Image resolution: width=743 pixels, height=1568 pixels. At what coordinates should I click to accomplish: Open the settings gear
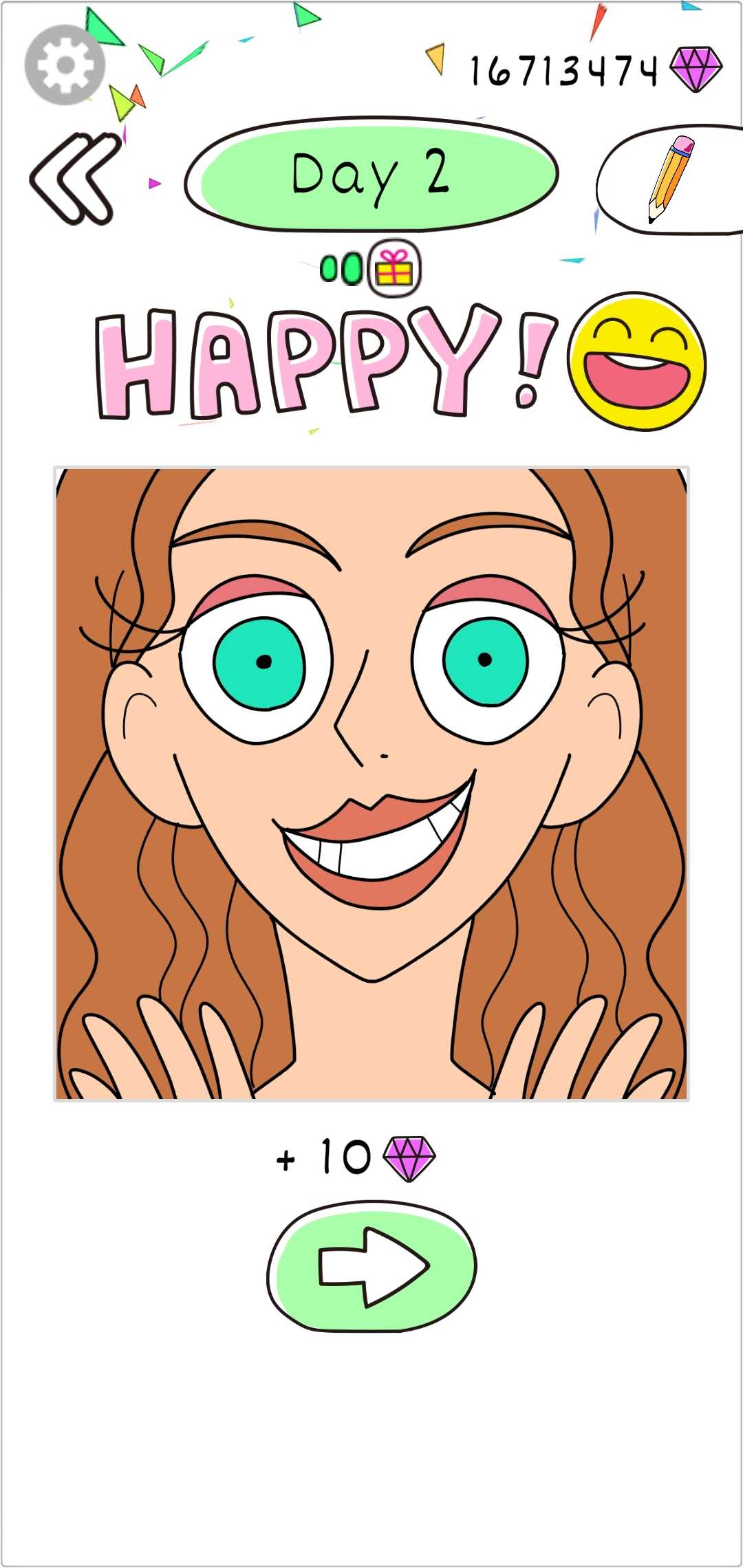[65, 65]
